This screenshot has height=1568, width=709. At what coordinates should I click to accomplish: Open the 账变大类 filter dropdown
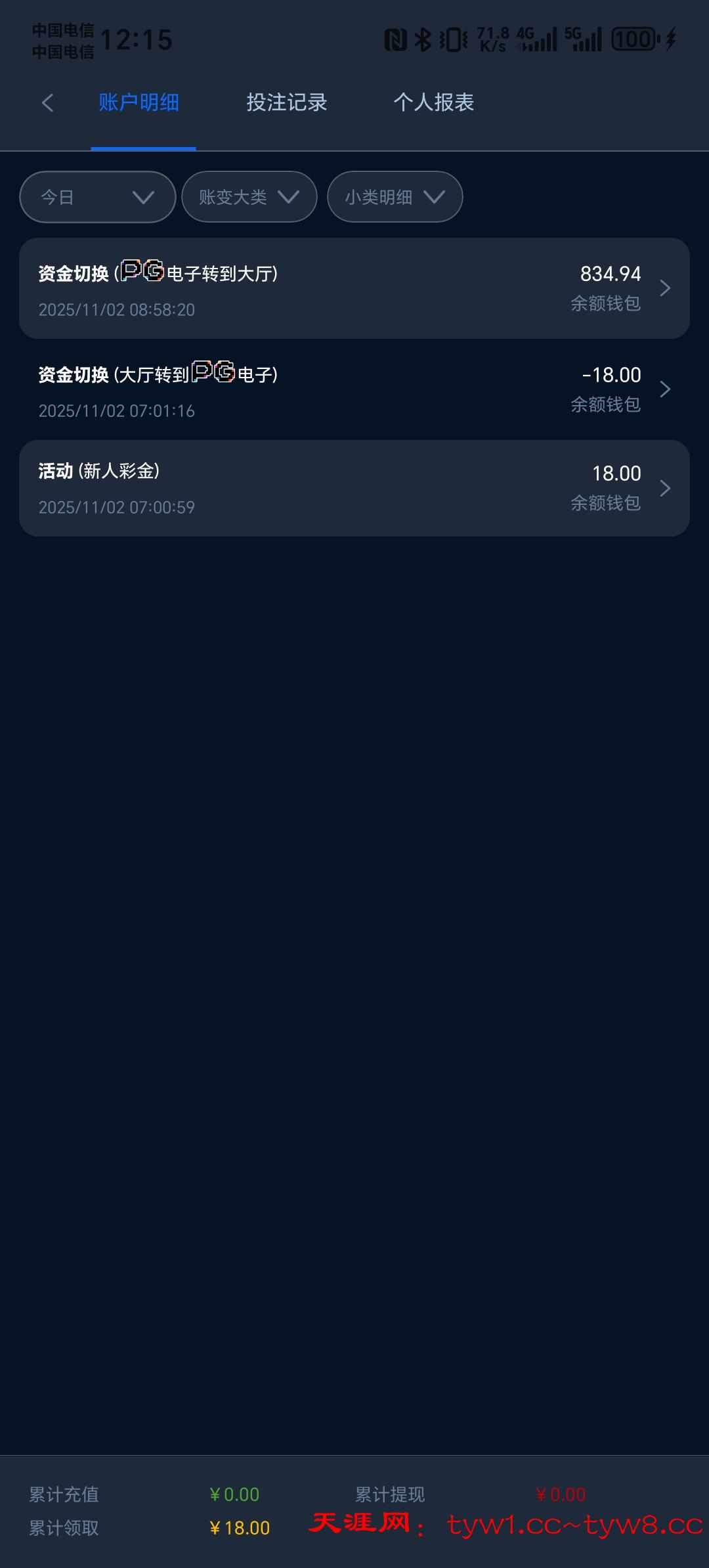point(249,197)
